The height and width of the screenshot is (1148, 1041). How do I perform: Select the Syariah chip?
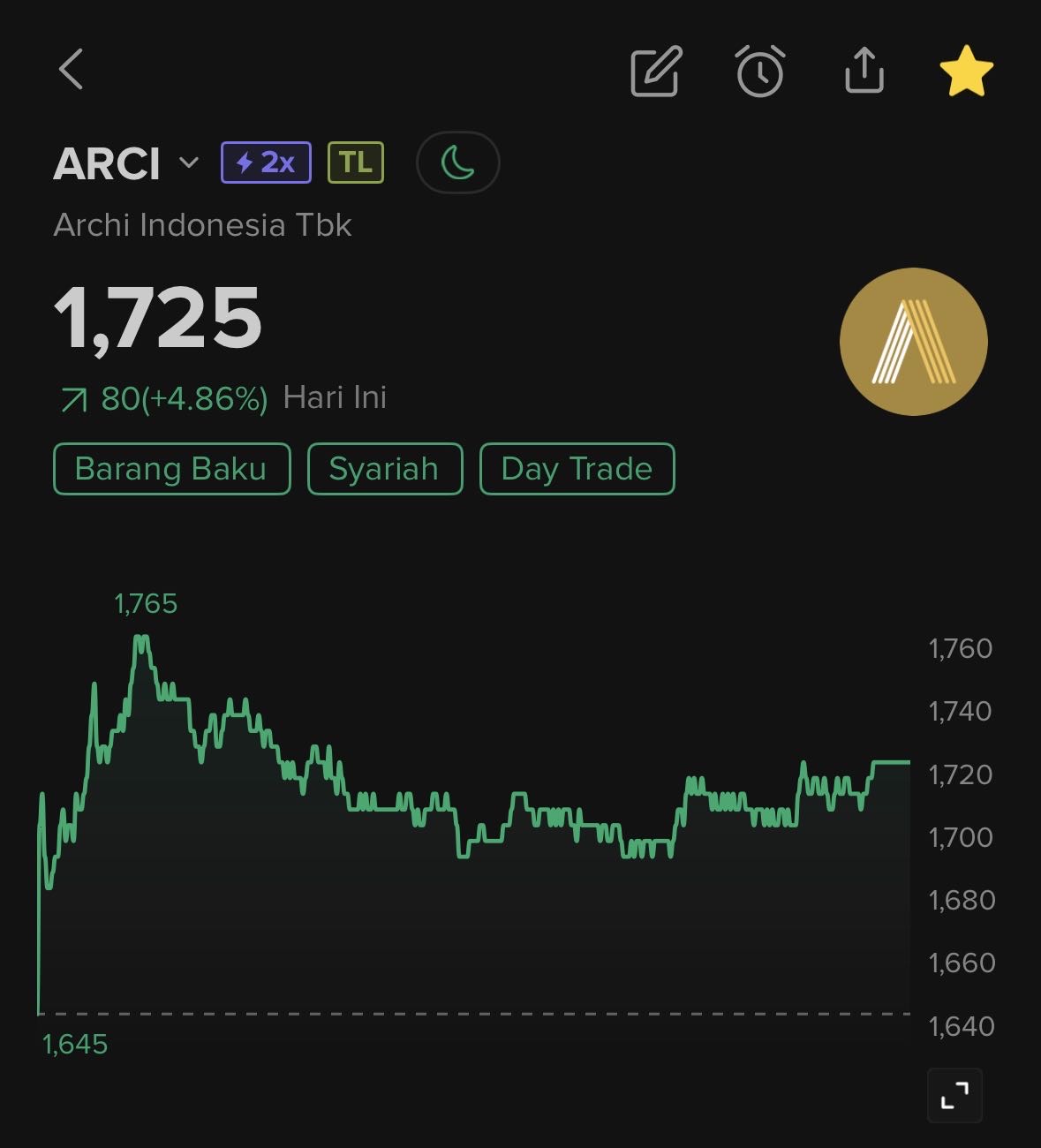tap(384, 469)
